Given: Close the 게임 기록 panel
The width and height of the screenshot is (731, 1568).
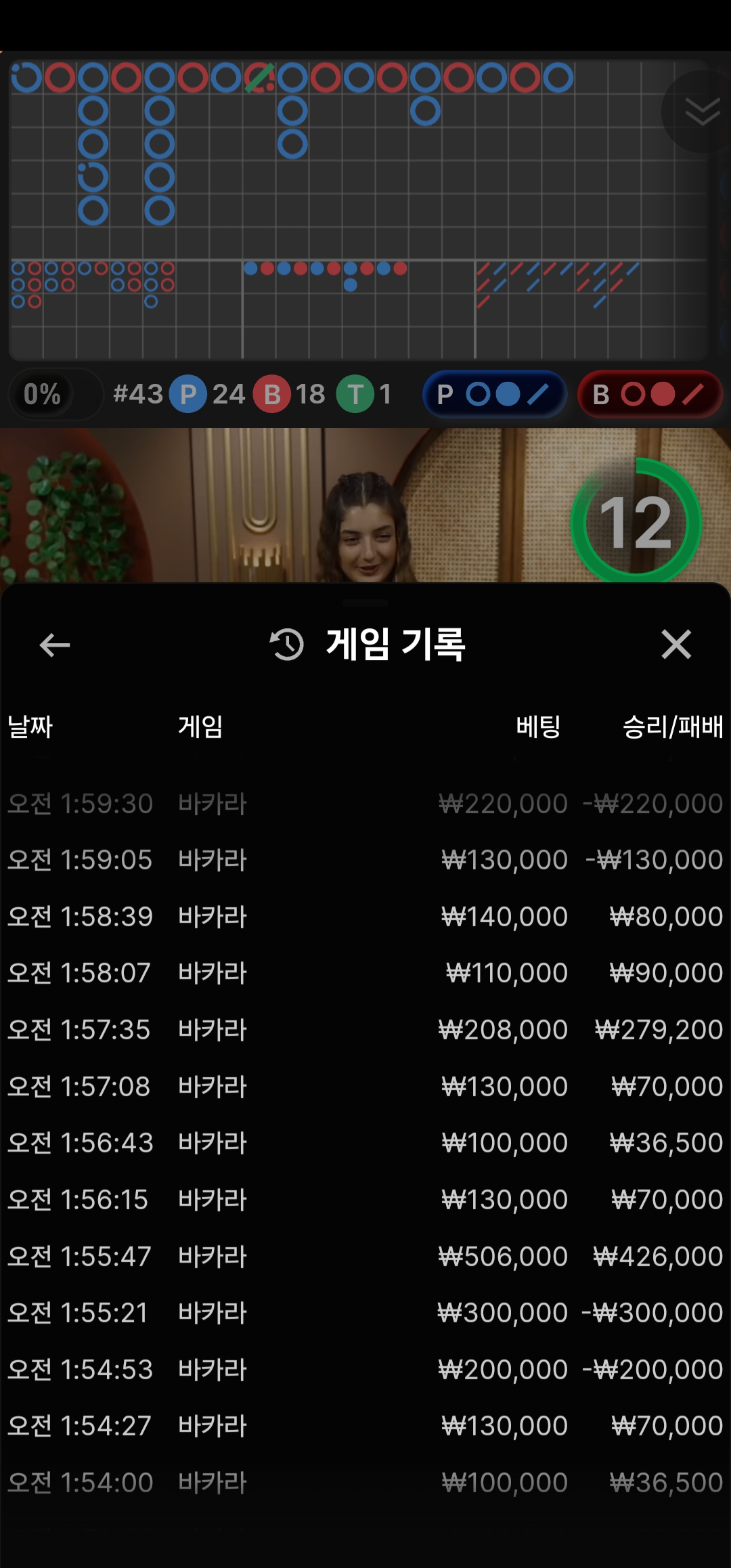Looking at the screenshot, I should (675, 645).
